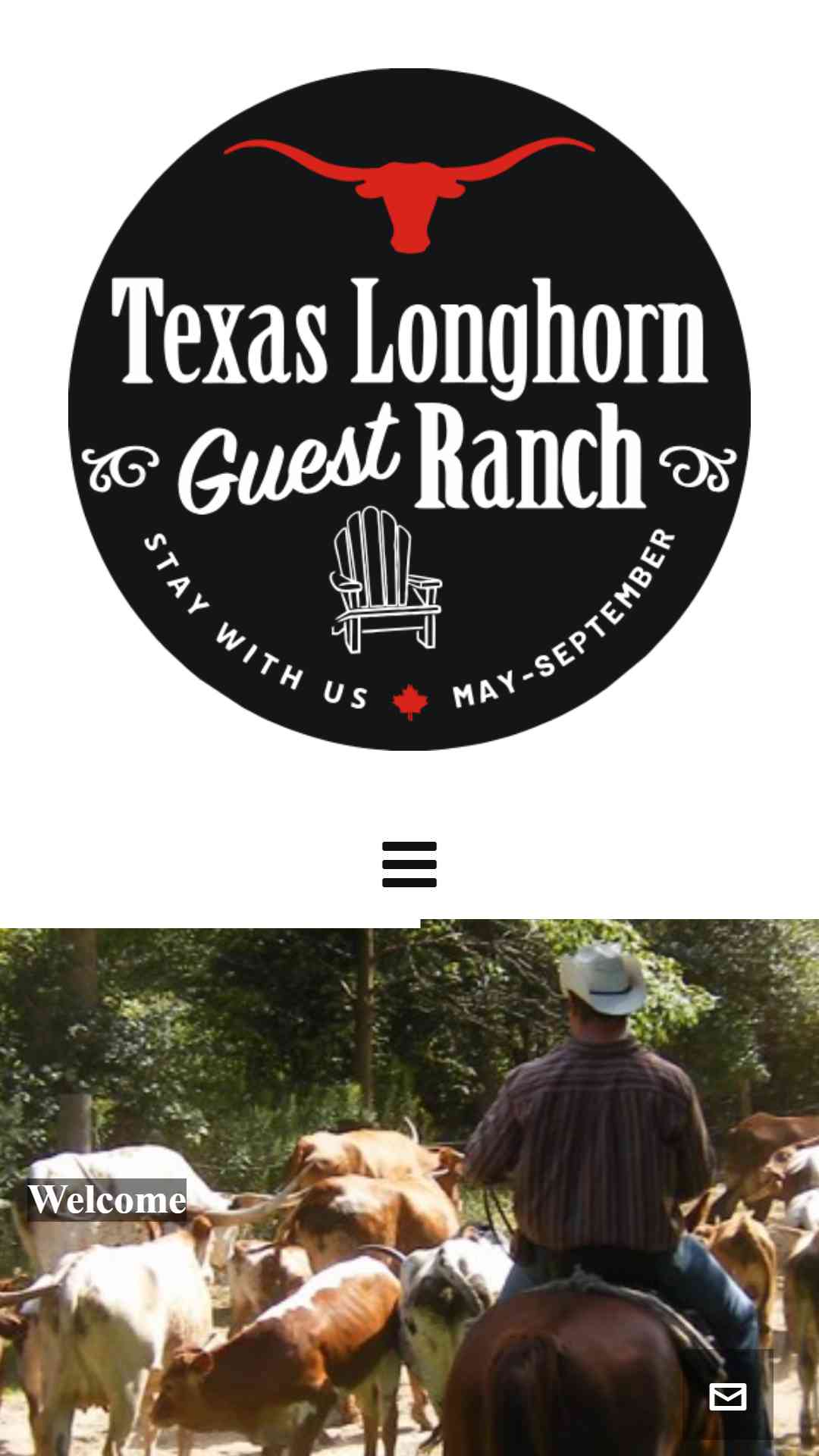
Task: Tap the Texas Longhorn Guest Ranch logo
Action: coord(409,409)
